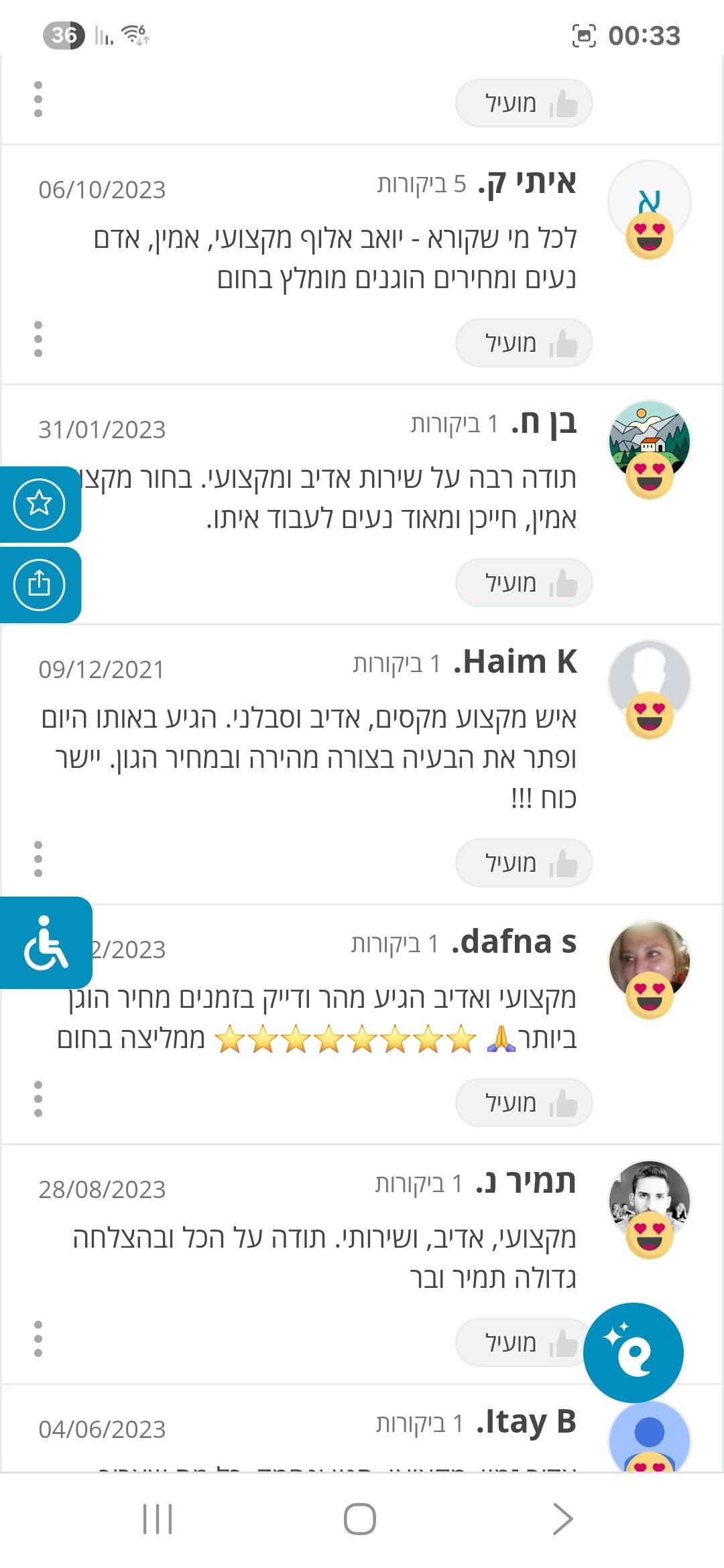Viewport: 724px width, 1568px height.
Task: Mark dafna s's review as helpful
Action: coord(524,1103)
